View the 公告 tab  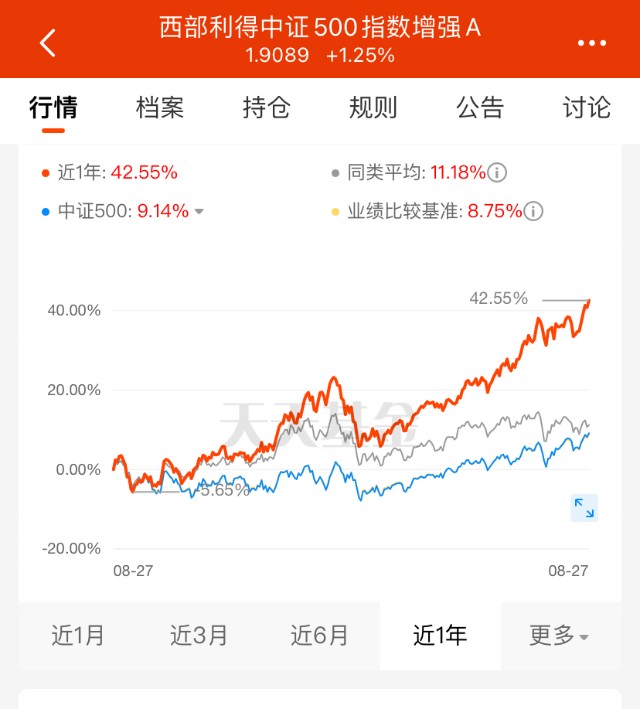tap(480, 108)
